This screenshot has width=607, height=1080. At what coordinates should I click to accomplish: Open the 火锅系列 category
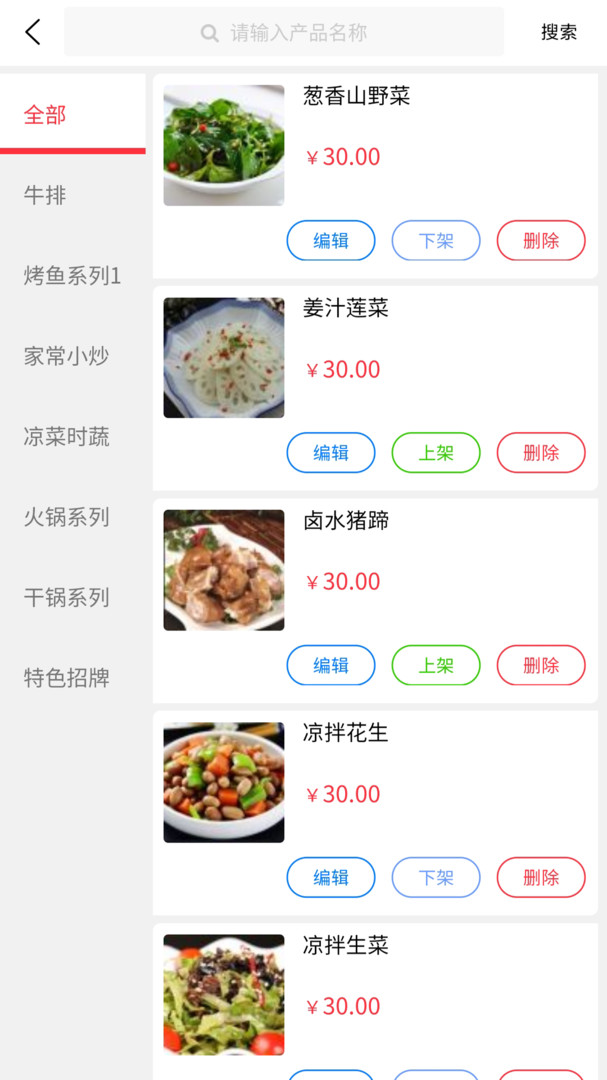tap(66, 517)
